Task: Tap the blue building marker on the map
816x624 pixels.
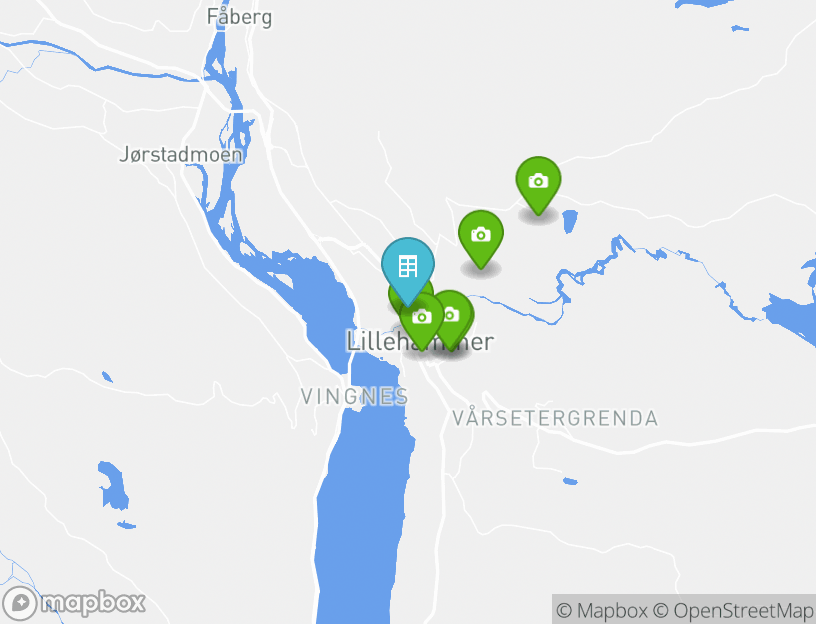Action: pyautogui.click(x=408, y=265)
